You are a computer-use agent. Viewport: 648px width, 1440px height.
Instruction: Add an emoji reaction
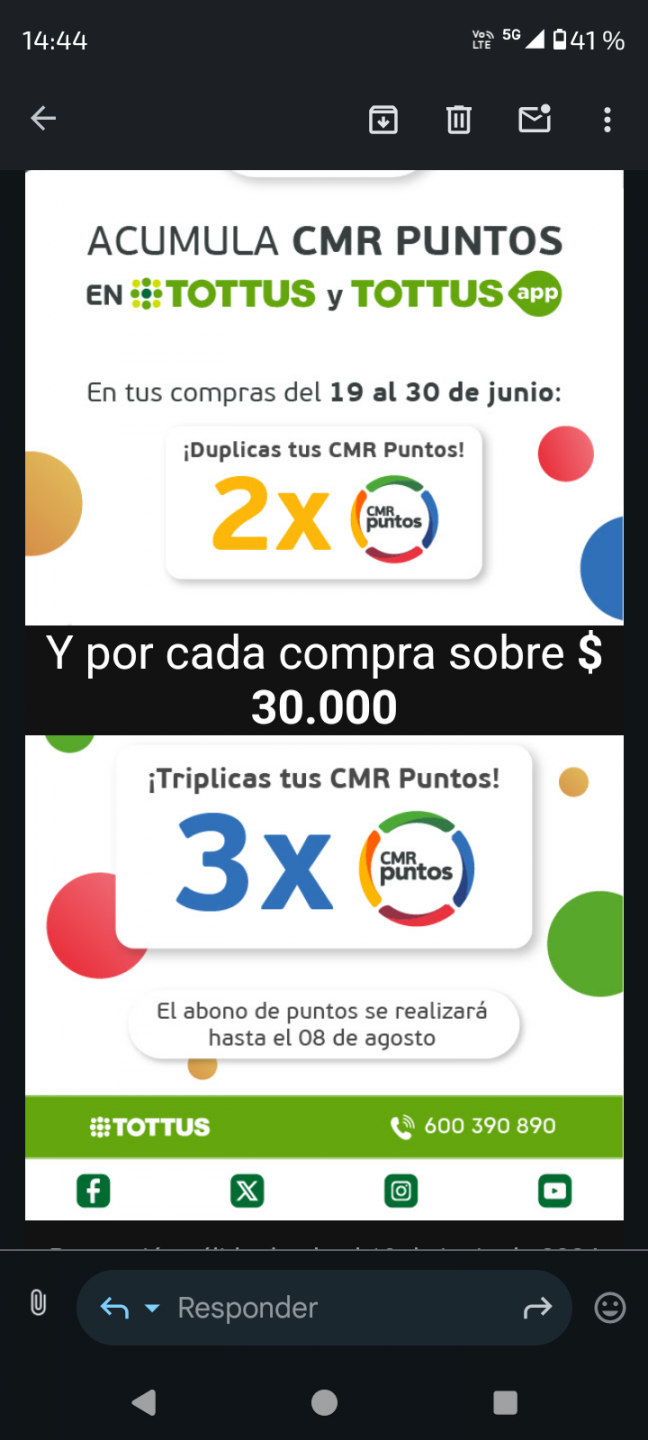pyautogui.click(x=610, y=1308)
